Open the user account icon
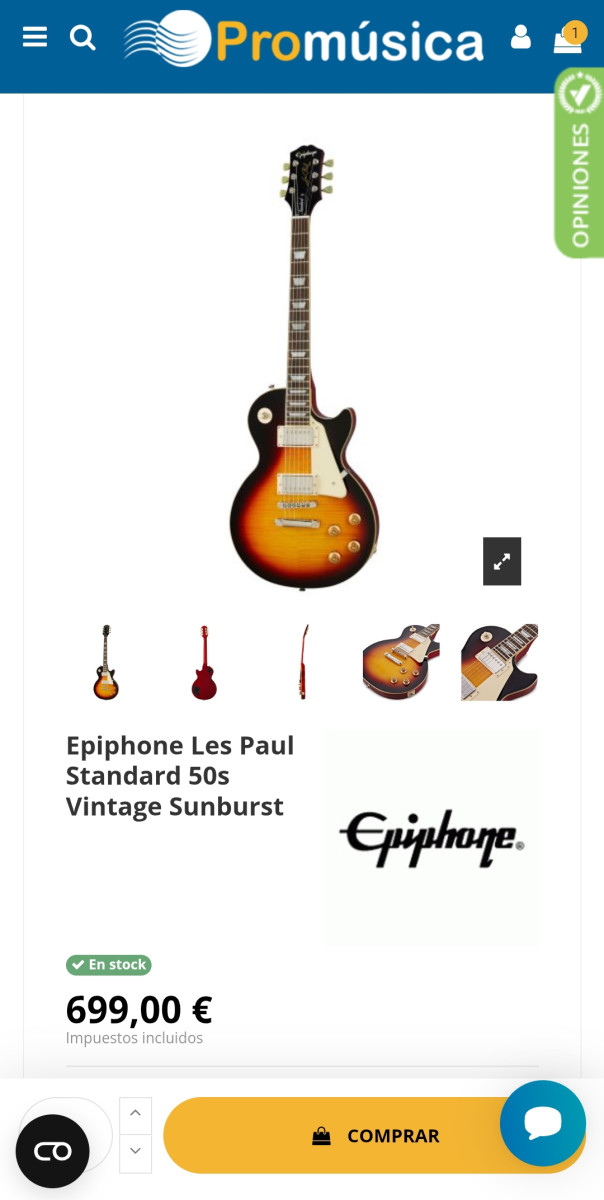Image resolution: width=604 pixels, height=1200 pixels. pyautogui.click(x=520, y=38)
